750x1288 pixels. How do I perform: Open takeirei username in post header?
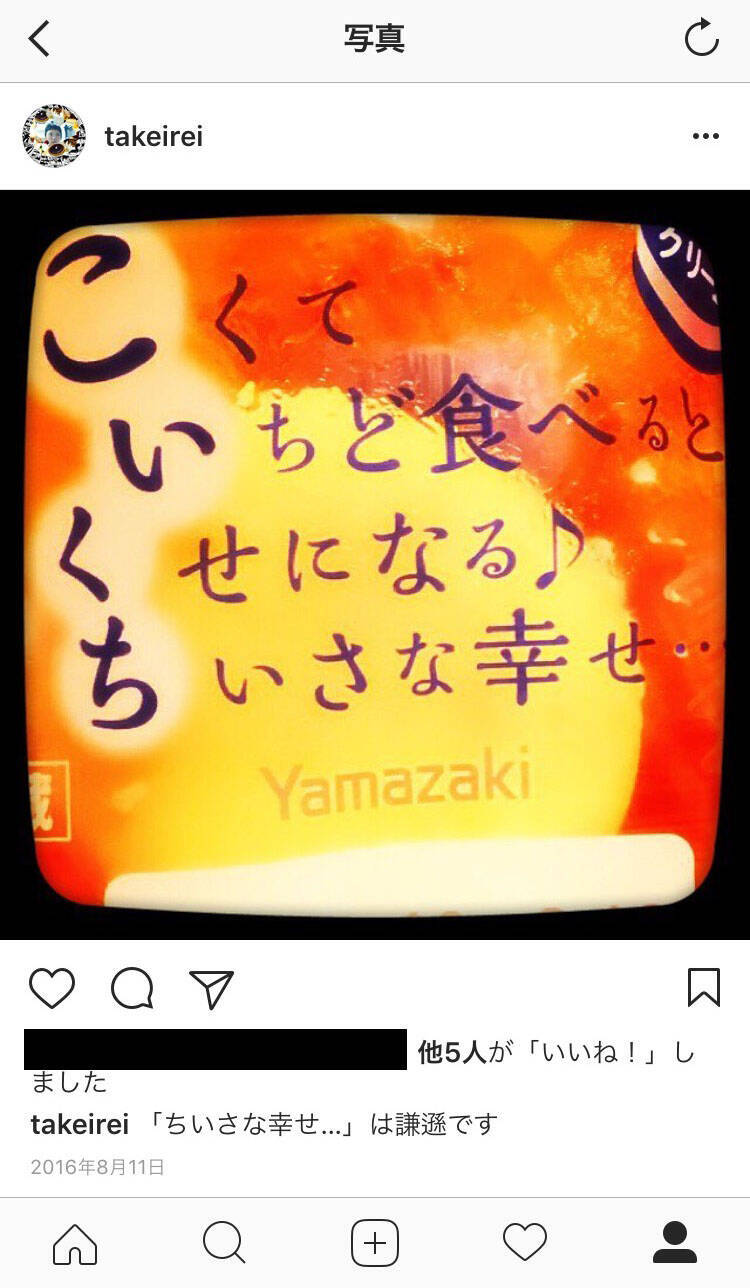point(154,137)
